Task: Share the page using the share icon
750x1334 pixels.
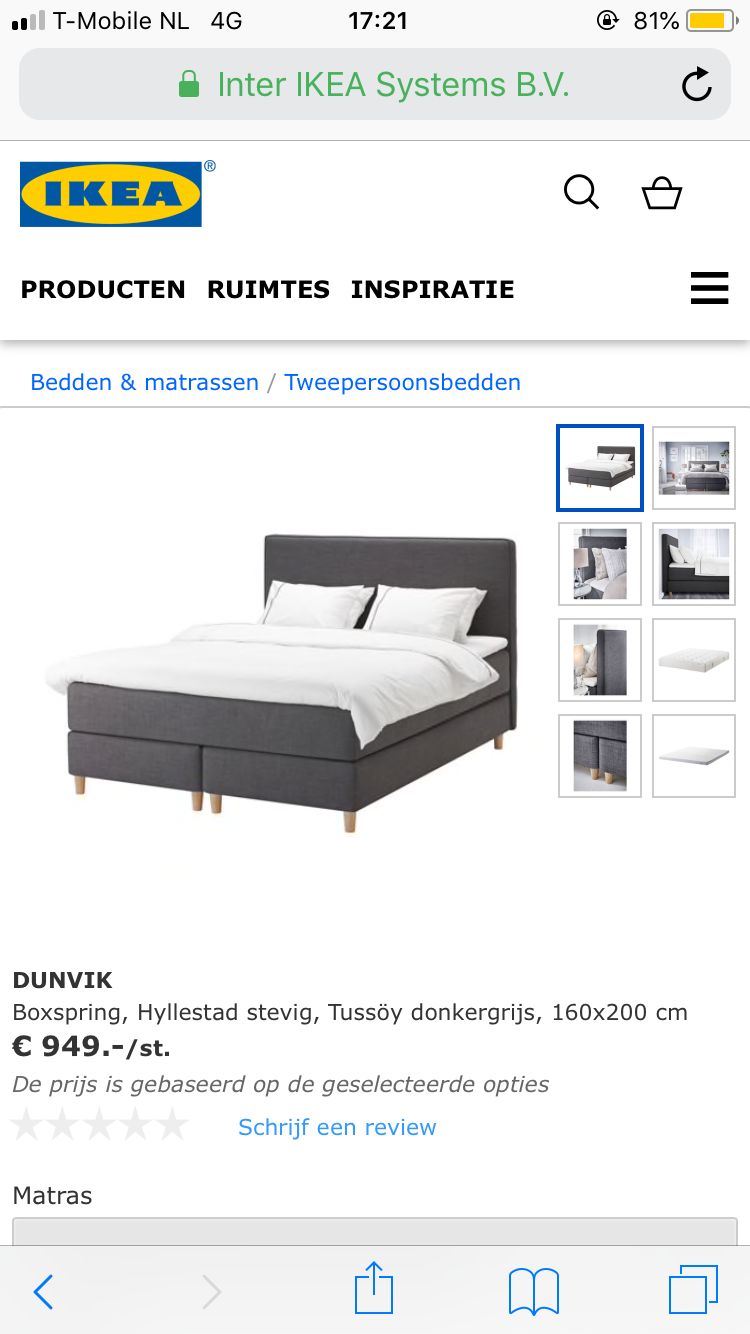Action: pyautogui.click(x=373, y=1291)
